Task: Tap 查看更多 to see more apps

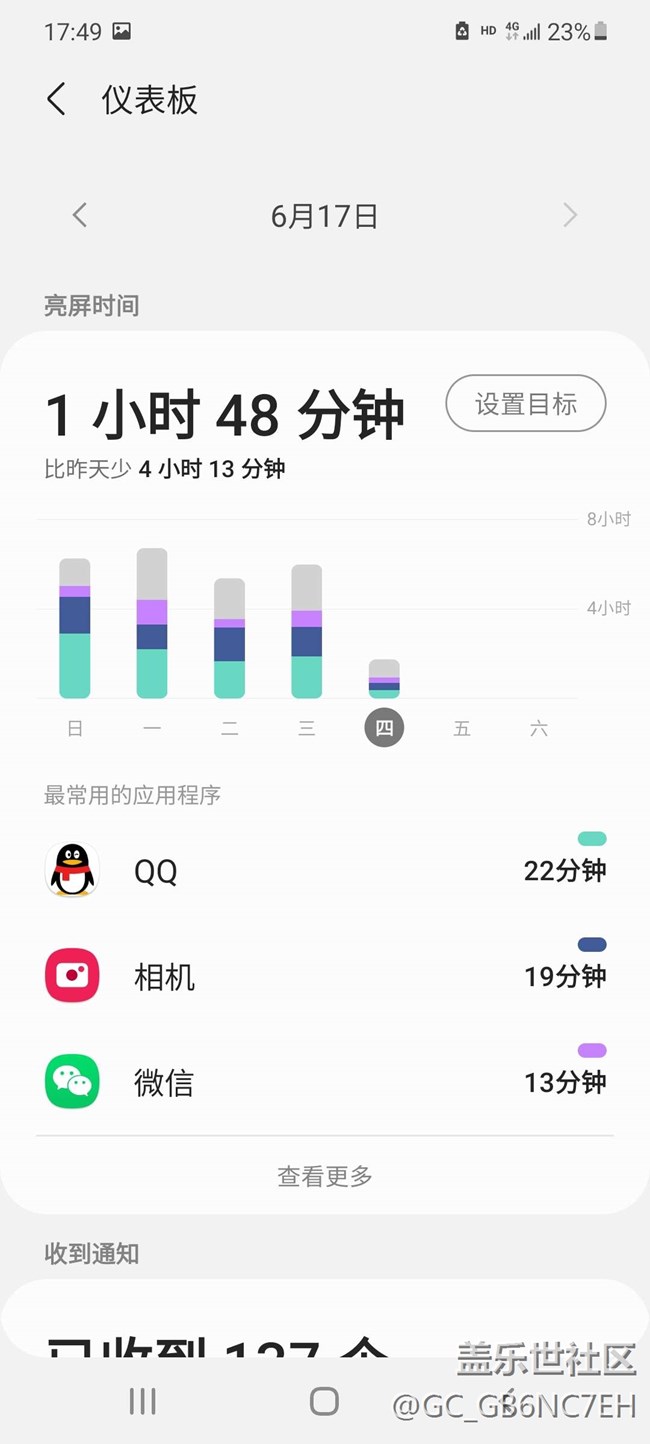Action: [x=325, y=1176]
